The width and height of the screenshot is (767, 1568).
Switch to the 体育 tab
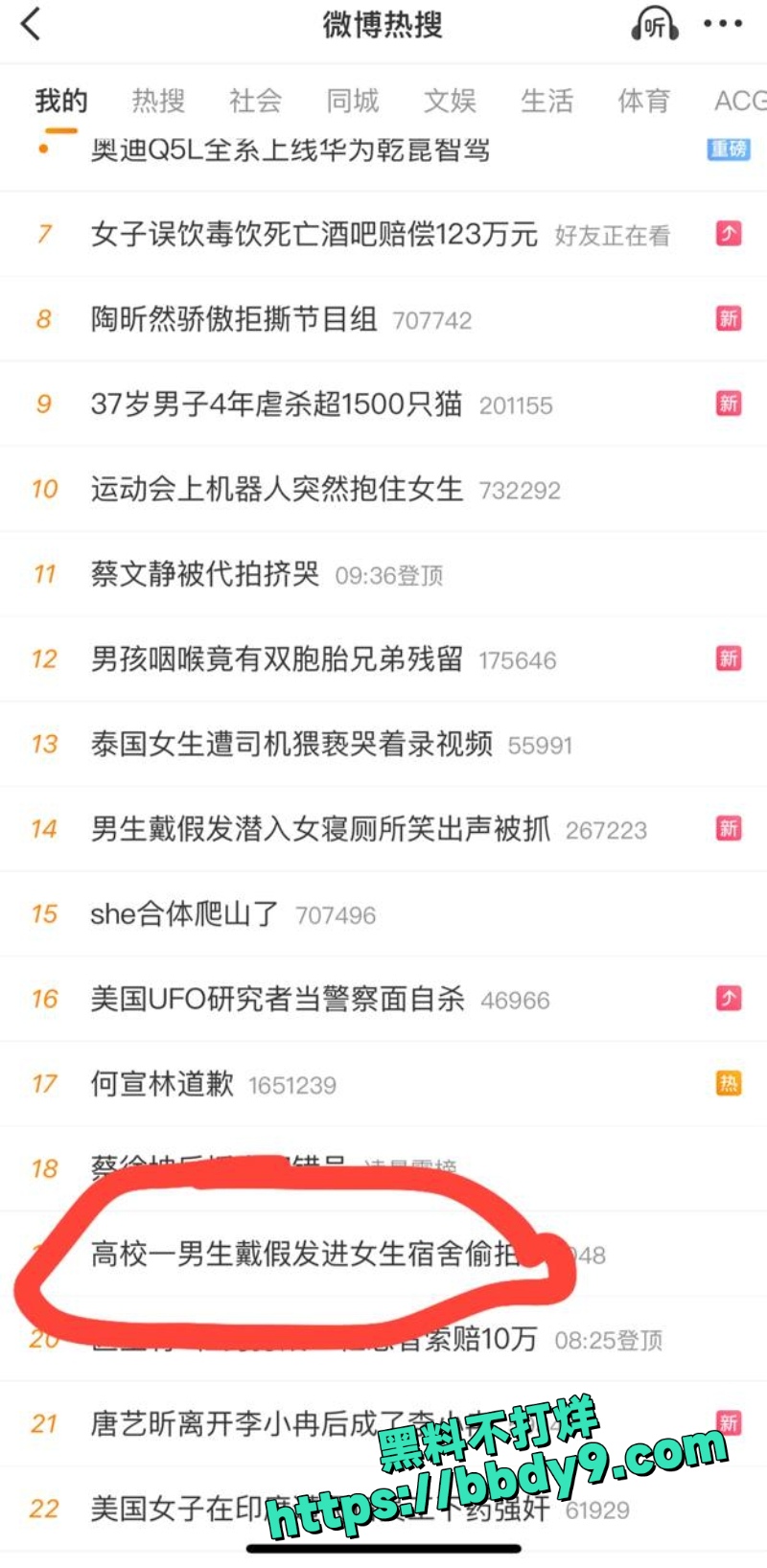(643, 101)
